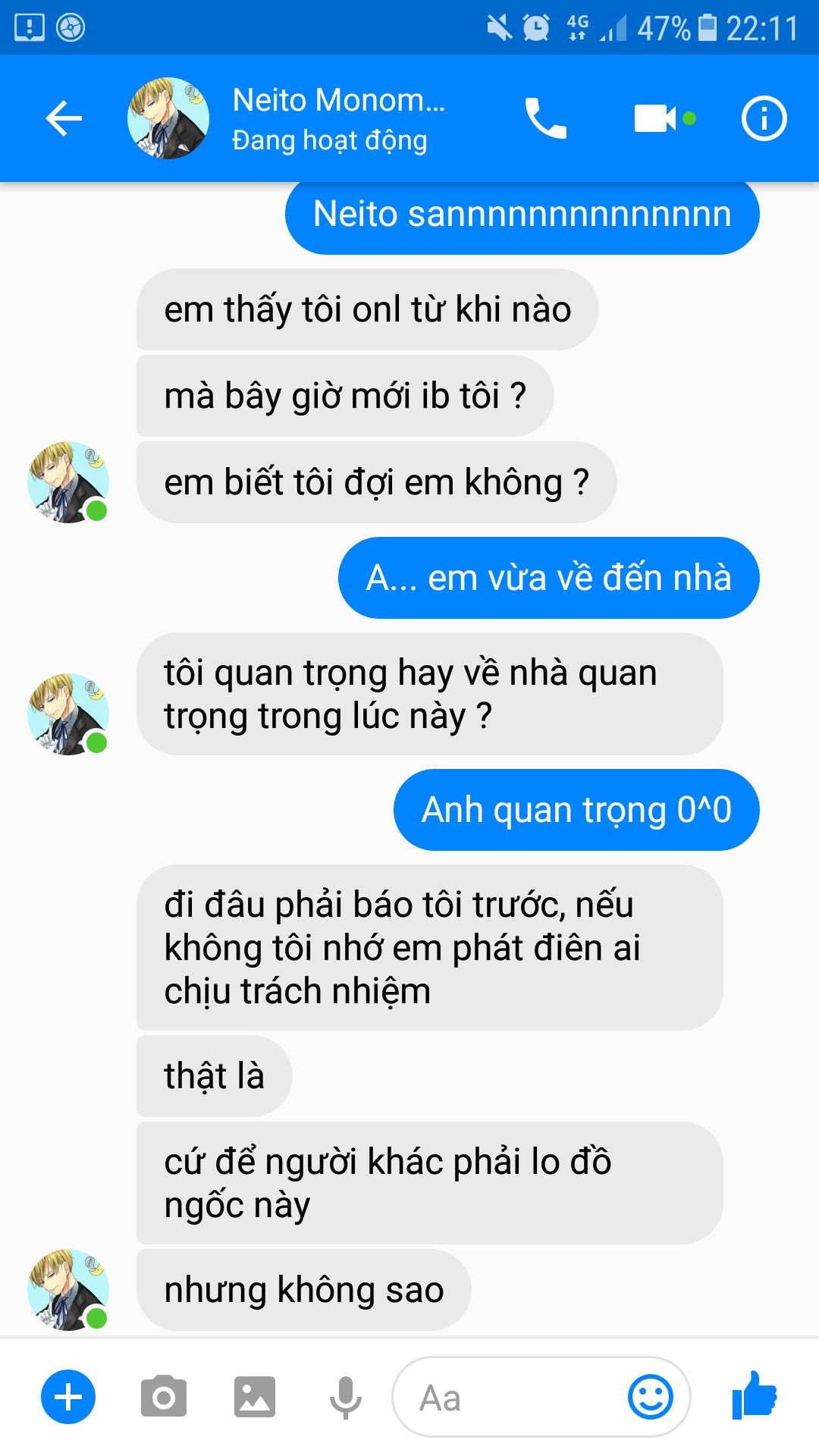Start a video call with Neito
Screen dimensions: 819x1456
pyautogui.click(x=655, y=118)
